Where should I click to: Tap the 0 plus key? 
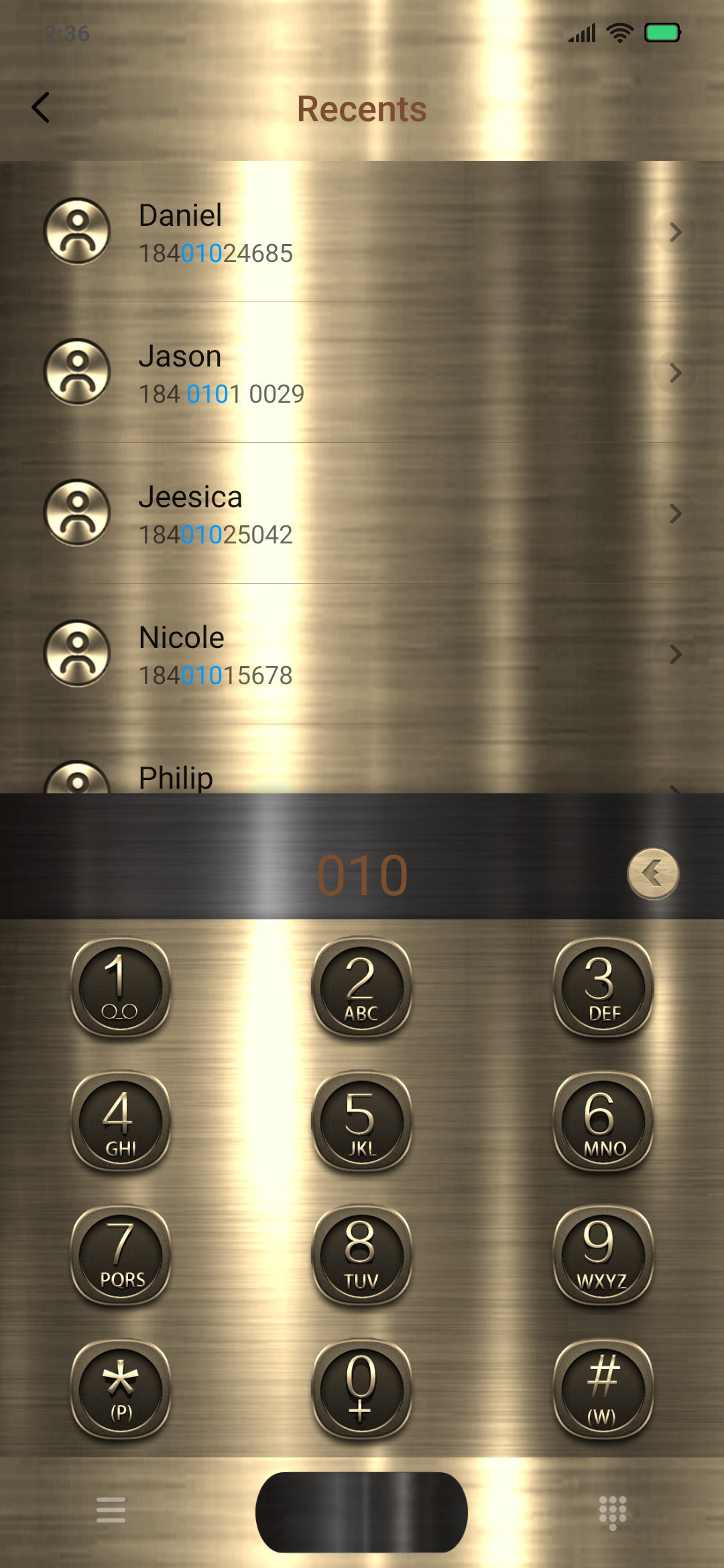pos(361,1389)
